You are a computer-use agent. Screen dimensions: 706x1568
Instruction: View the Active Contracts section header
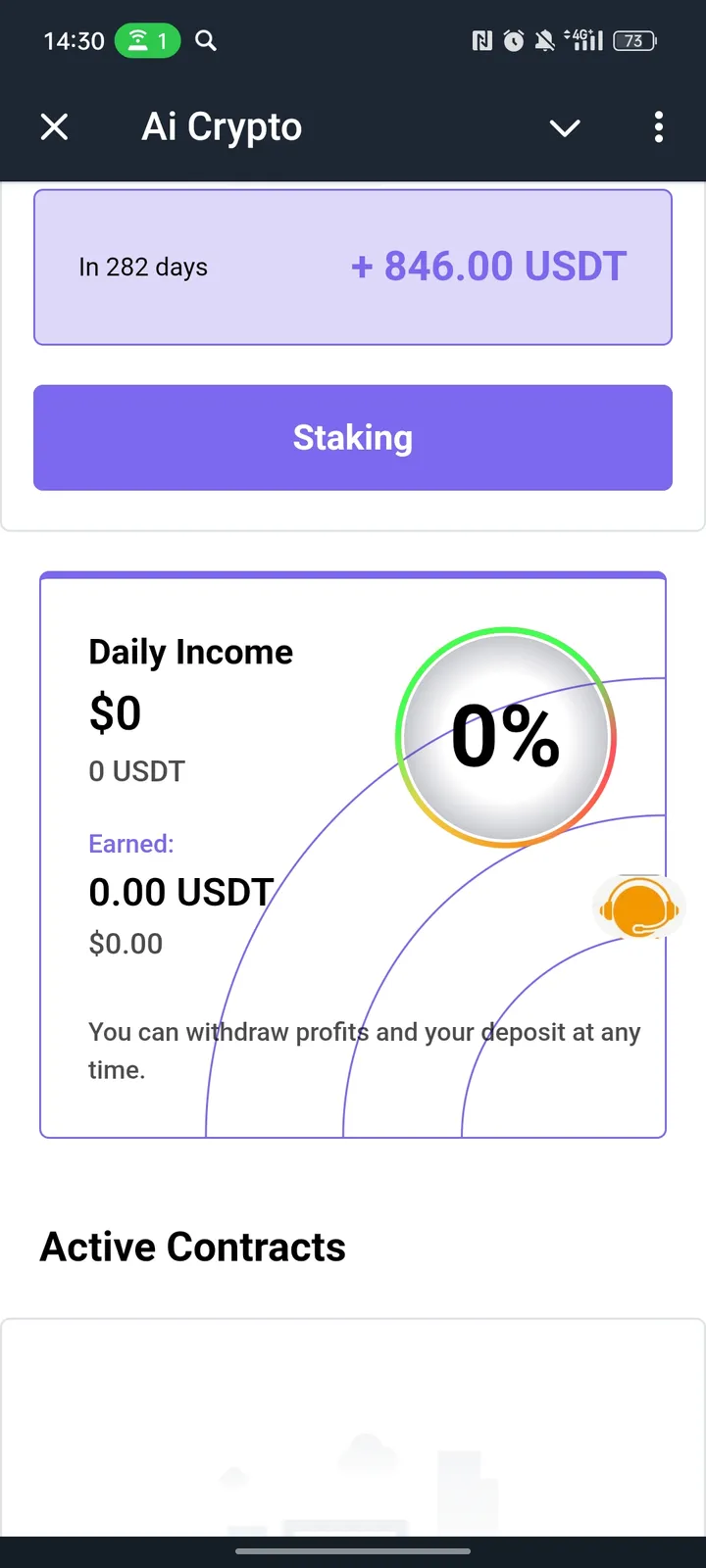(192, 1246)
